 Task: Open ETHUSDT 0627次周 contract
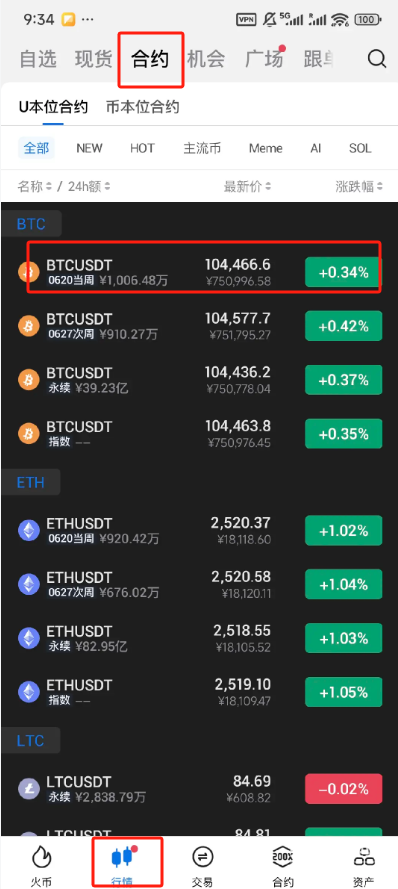(x=199, y=585)
